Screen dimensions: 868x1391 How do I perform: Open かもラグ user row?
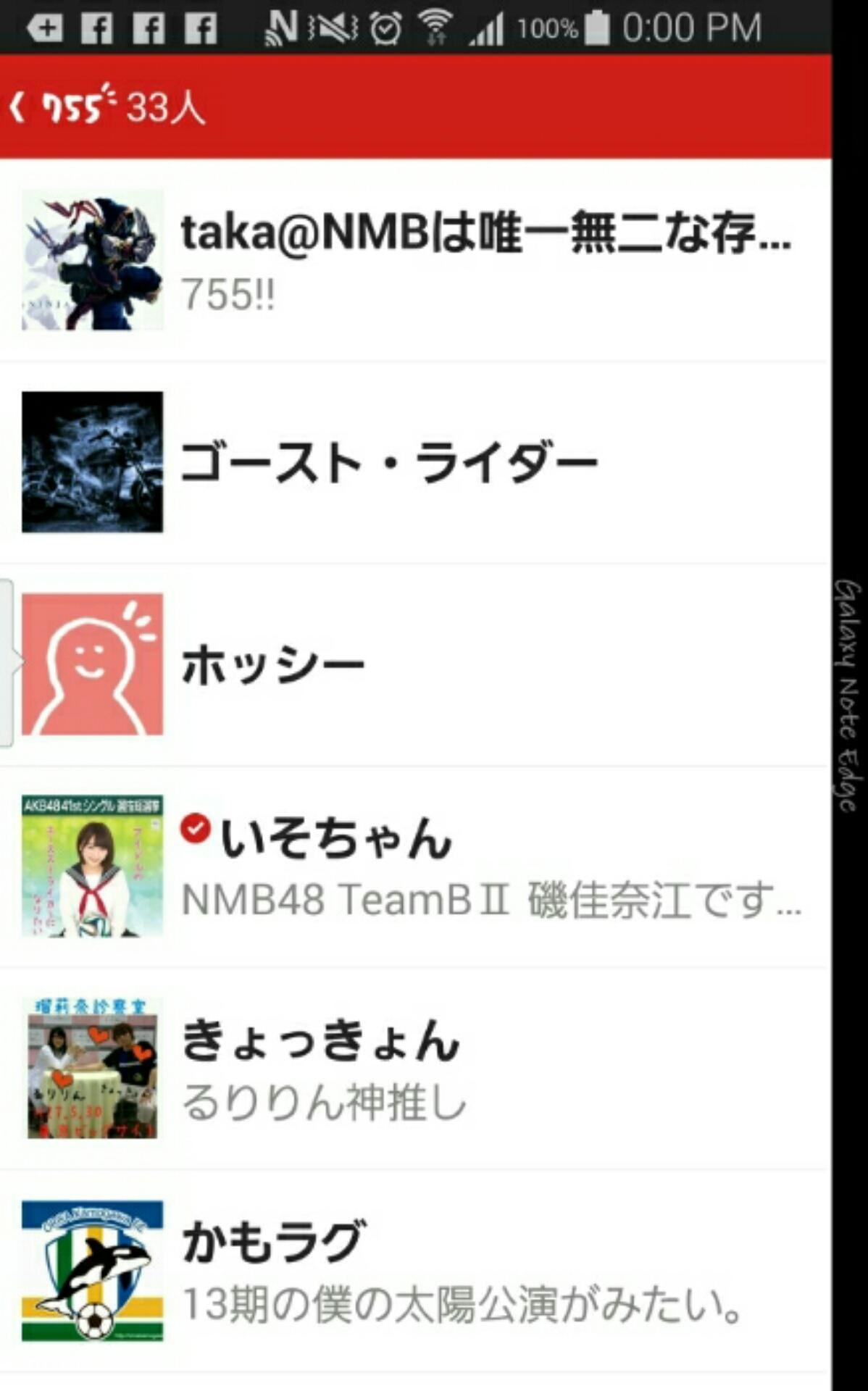pos(414,1271)
